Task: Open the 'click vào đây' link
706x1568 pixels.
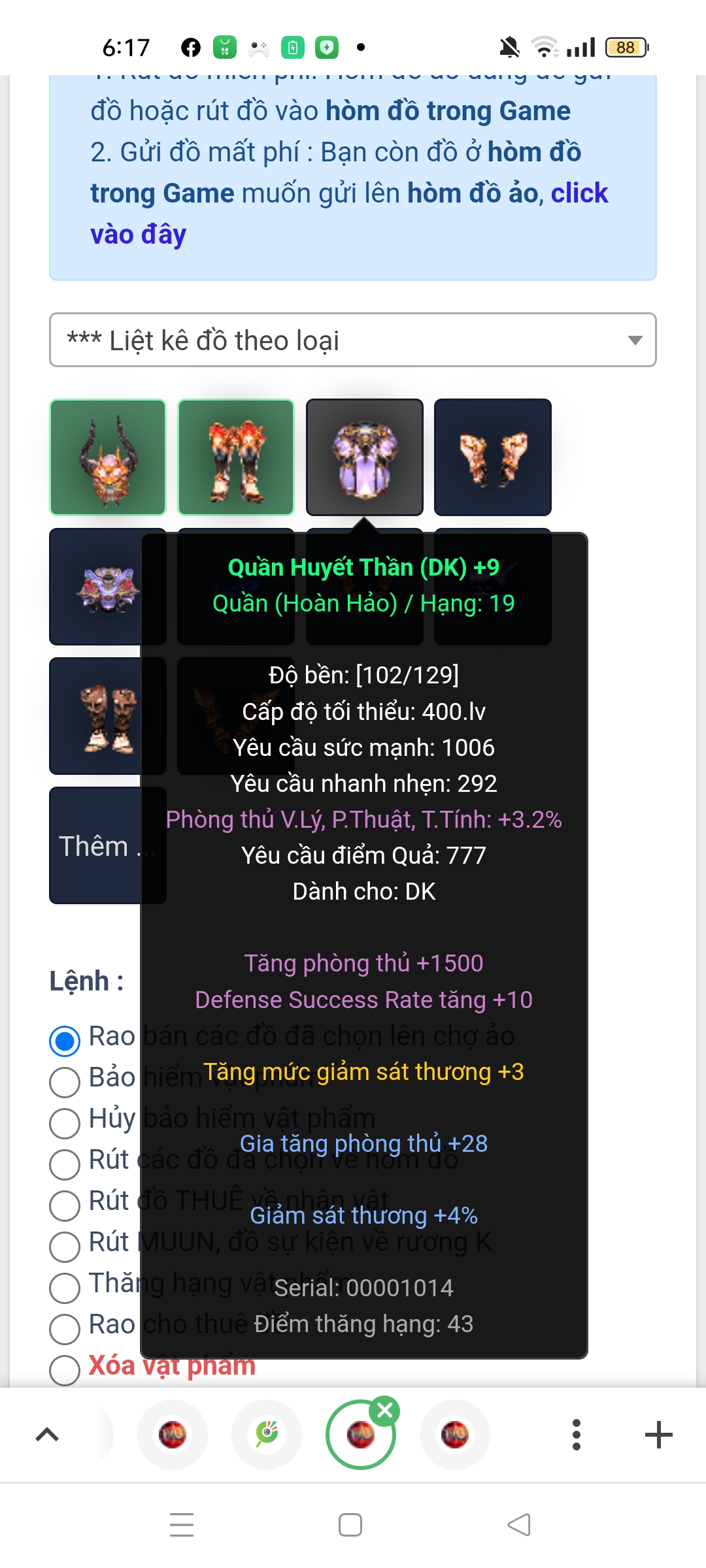Action: coord(578,194)
